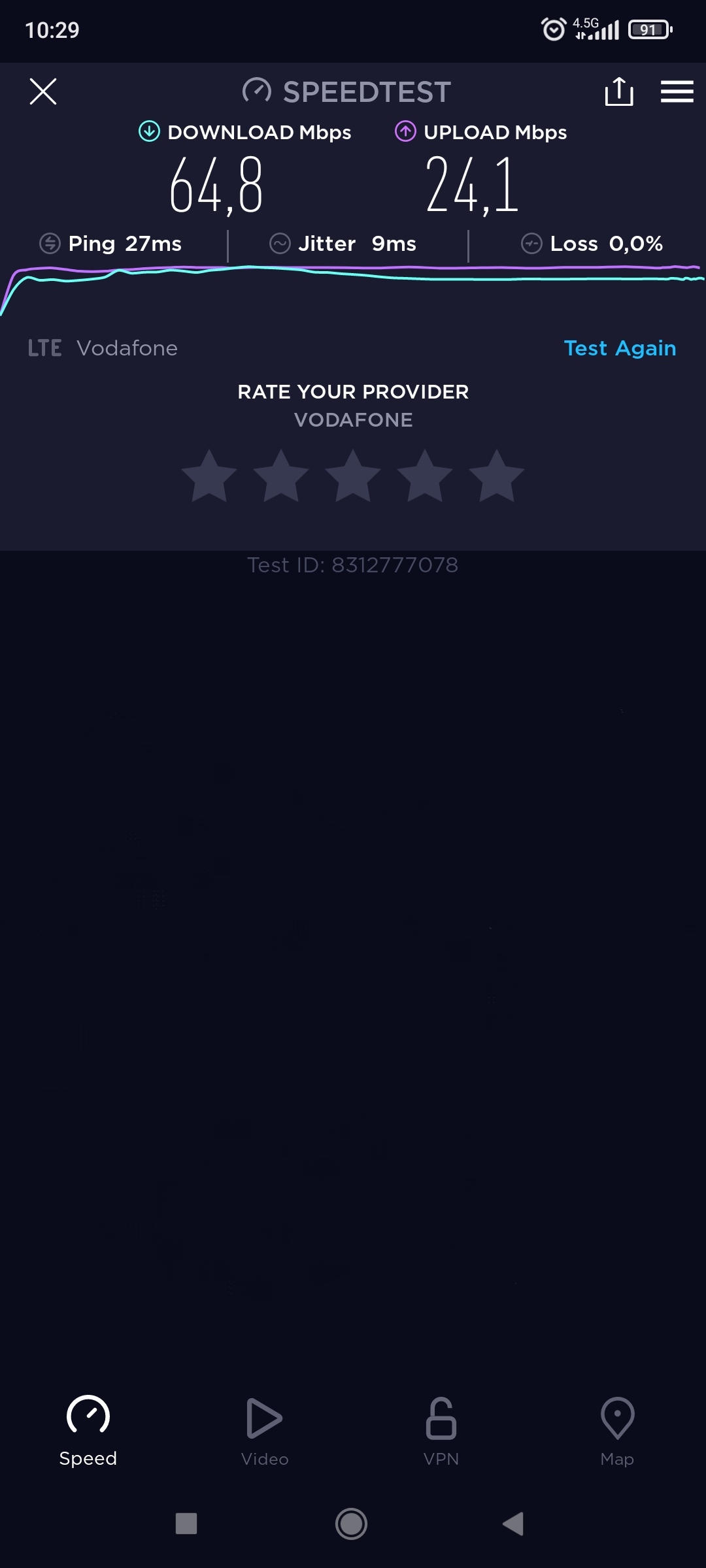
Task: Select the Speed tab
Action: tap(88, 1431)
